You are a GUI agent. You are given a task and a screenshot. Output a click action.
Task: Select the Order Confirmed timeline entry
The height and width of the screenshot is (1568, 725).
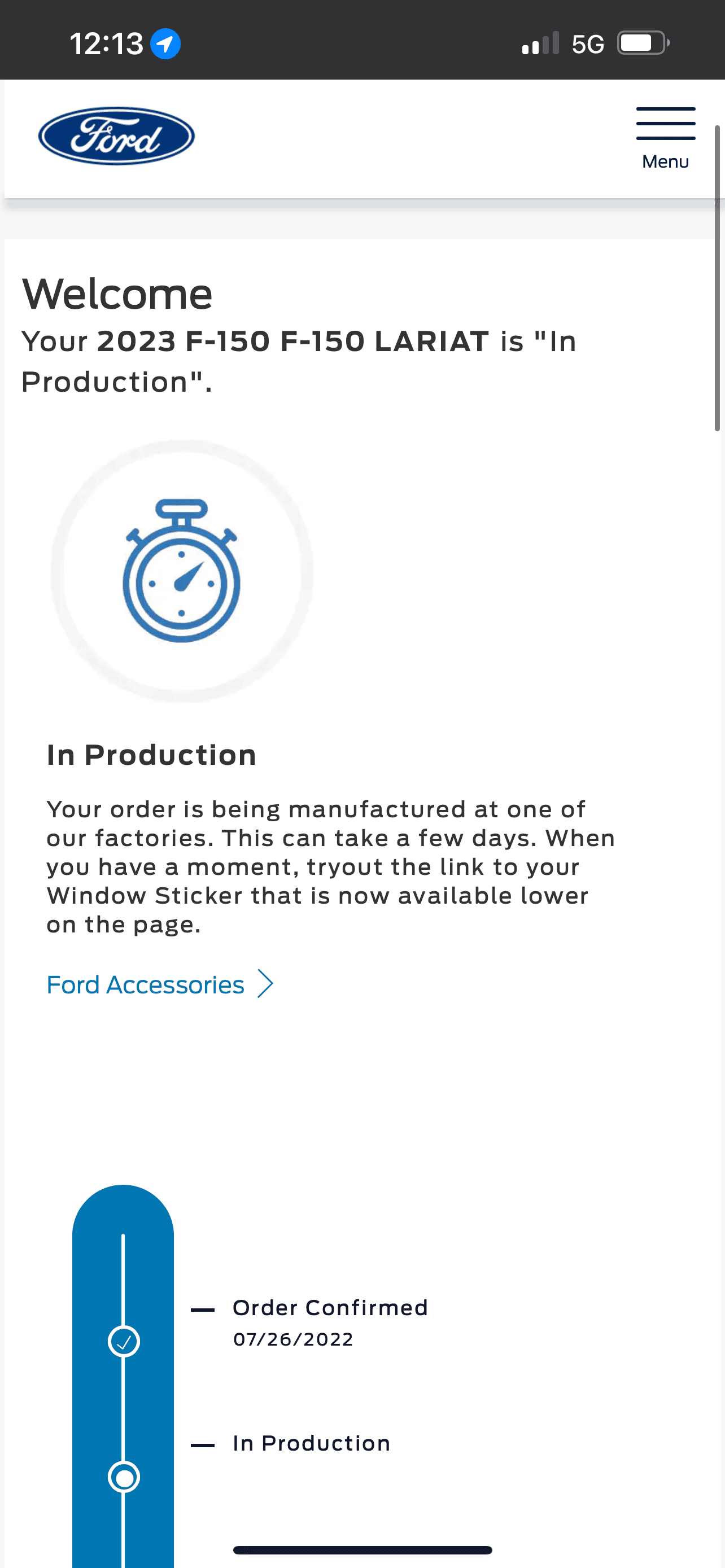pos(330,1307)
